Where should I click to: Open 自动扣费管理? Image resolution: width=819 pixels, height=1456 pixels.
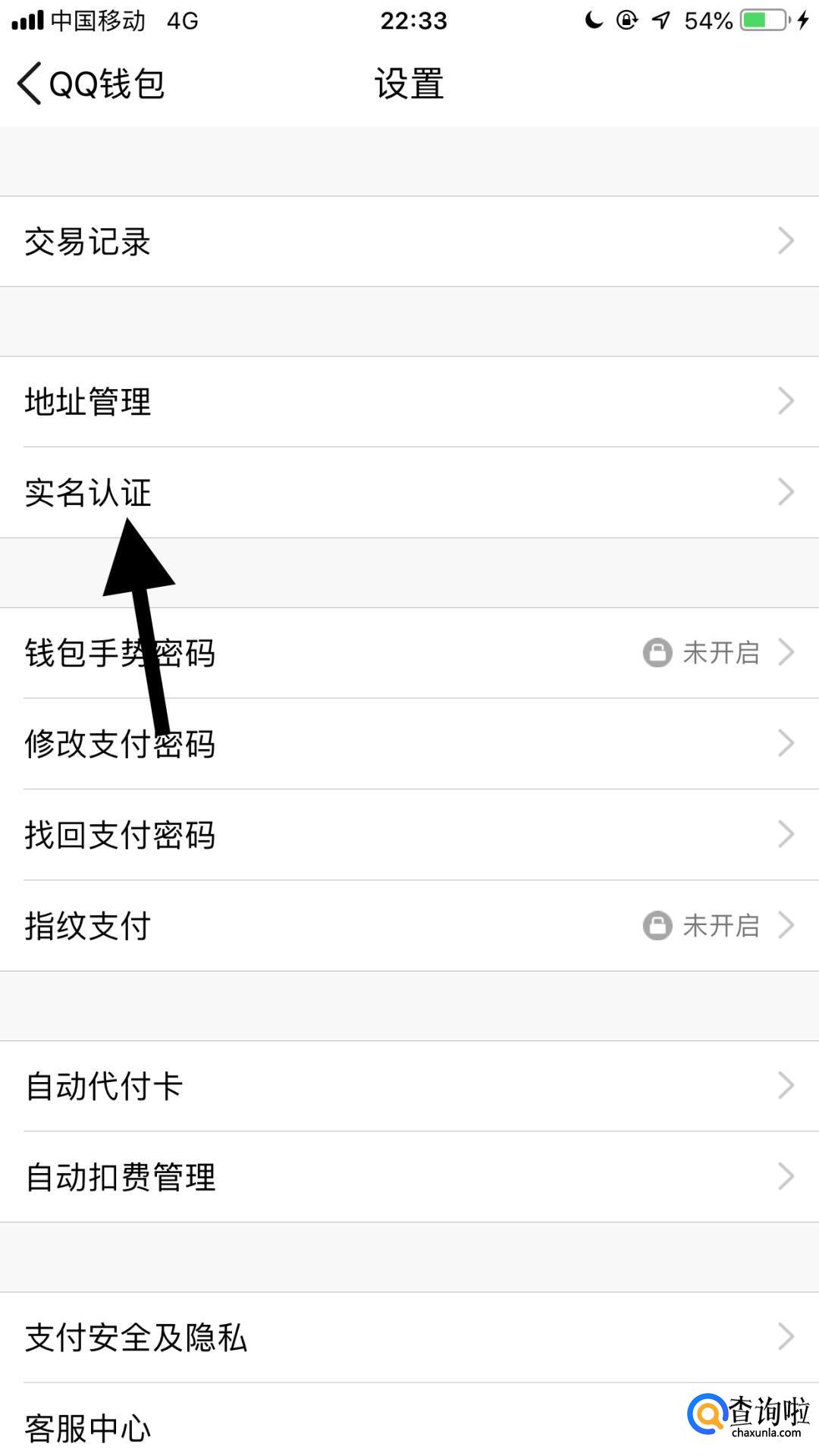tap(409, 1177)
